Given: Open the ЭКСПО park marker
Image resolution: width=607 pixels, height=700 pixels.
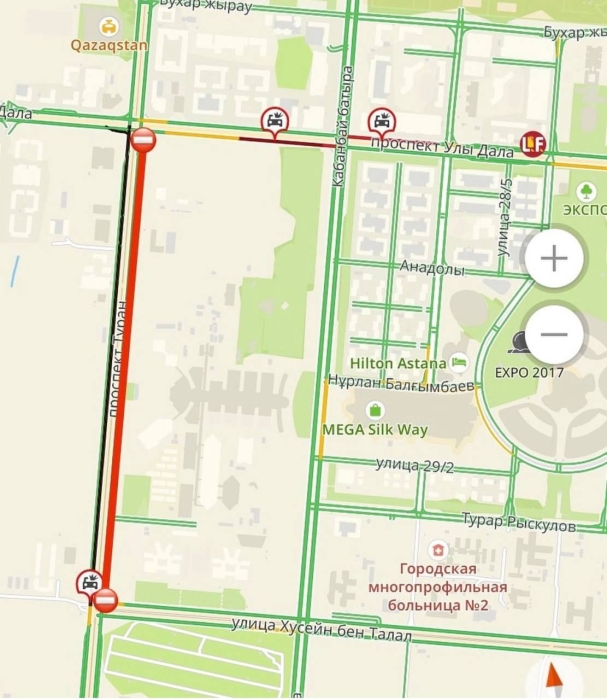Looking at the screenshot, I should tap(586, 191).
